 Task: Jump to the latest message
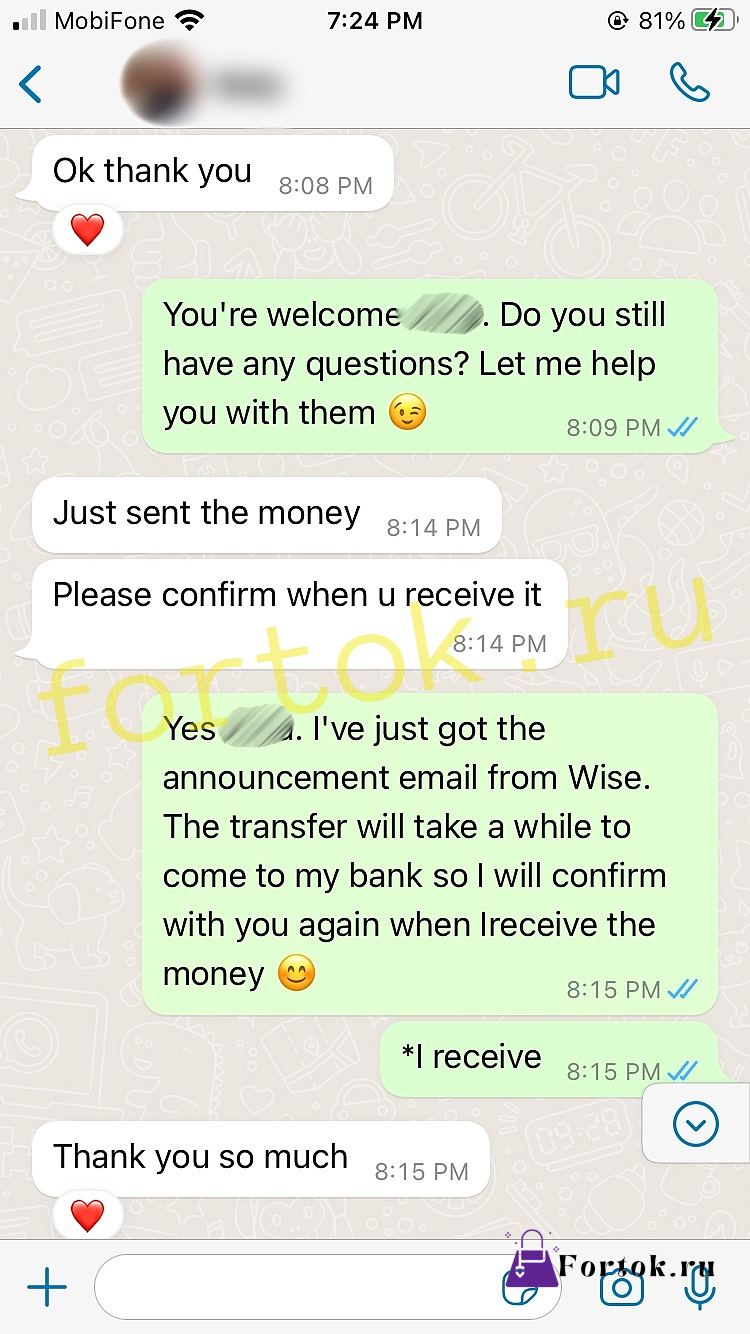(x=696, y=1125)
